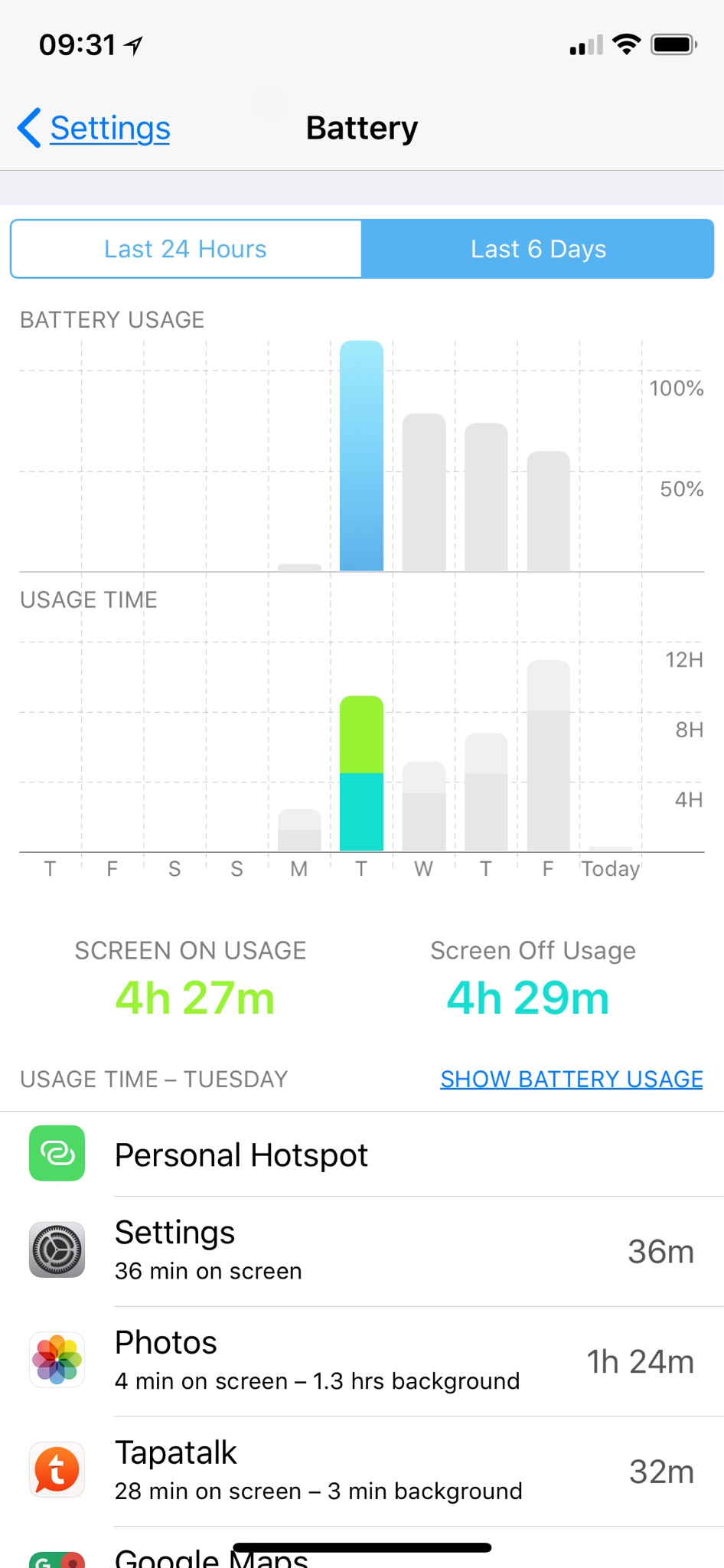Tap the Show Battery Usage link
The height and width of the screenshot is (1568, 724).
click(x=571, y=1079)
